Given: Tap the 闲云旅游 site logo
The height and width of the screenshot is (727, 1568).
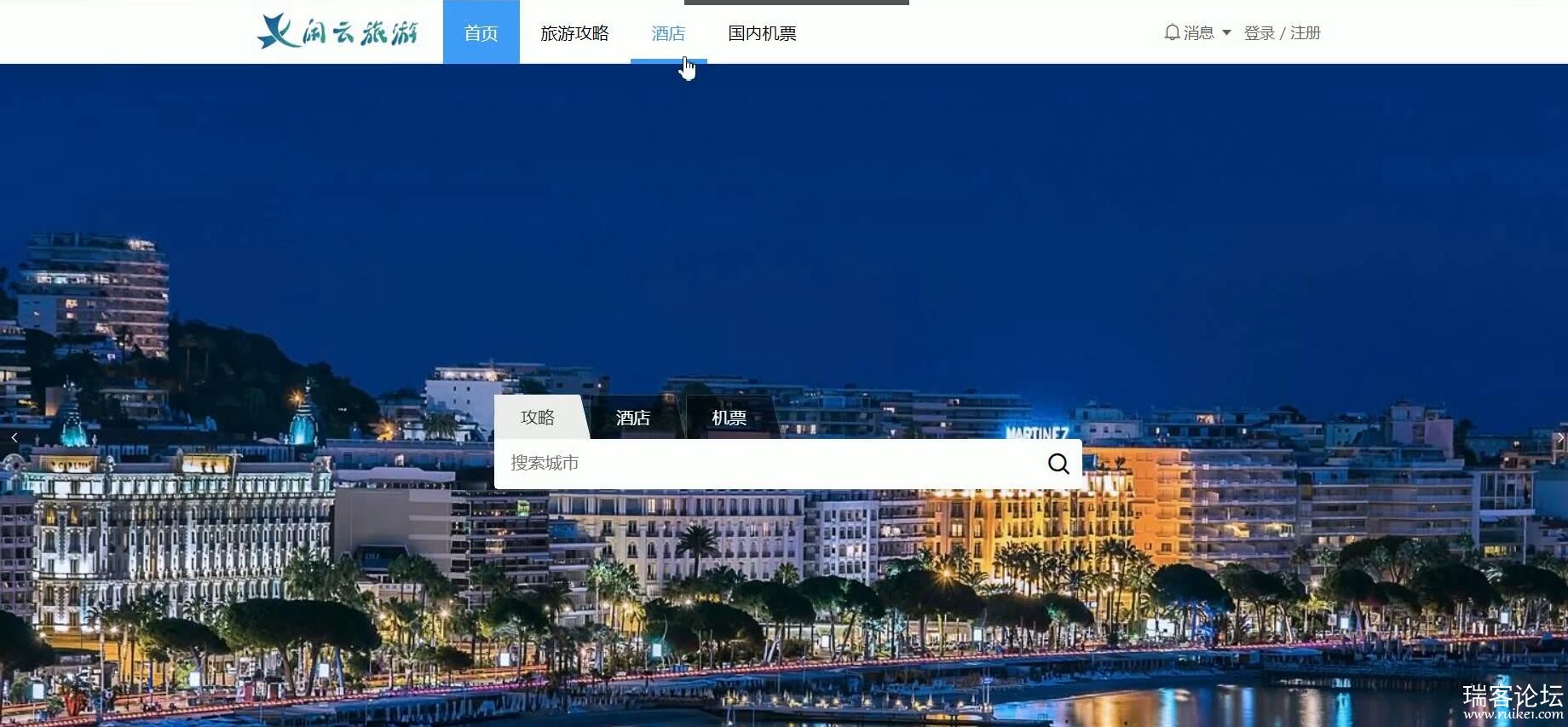Looking at the screenshot, I should coord(338,32).
